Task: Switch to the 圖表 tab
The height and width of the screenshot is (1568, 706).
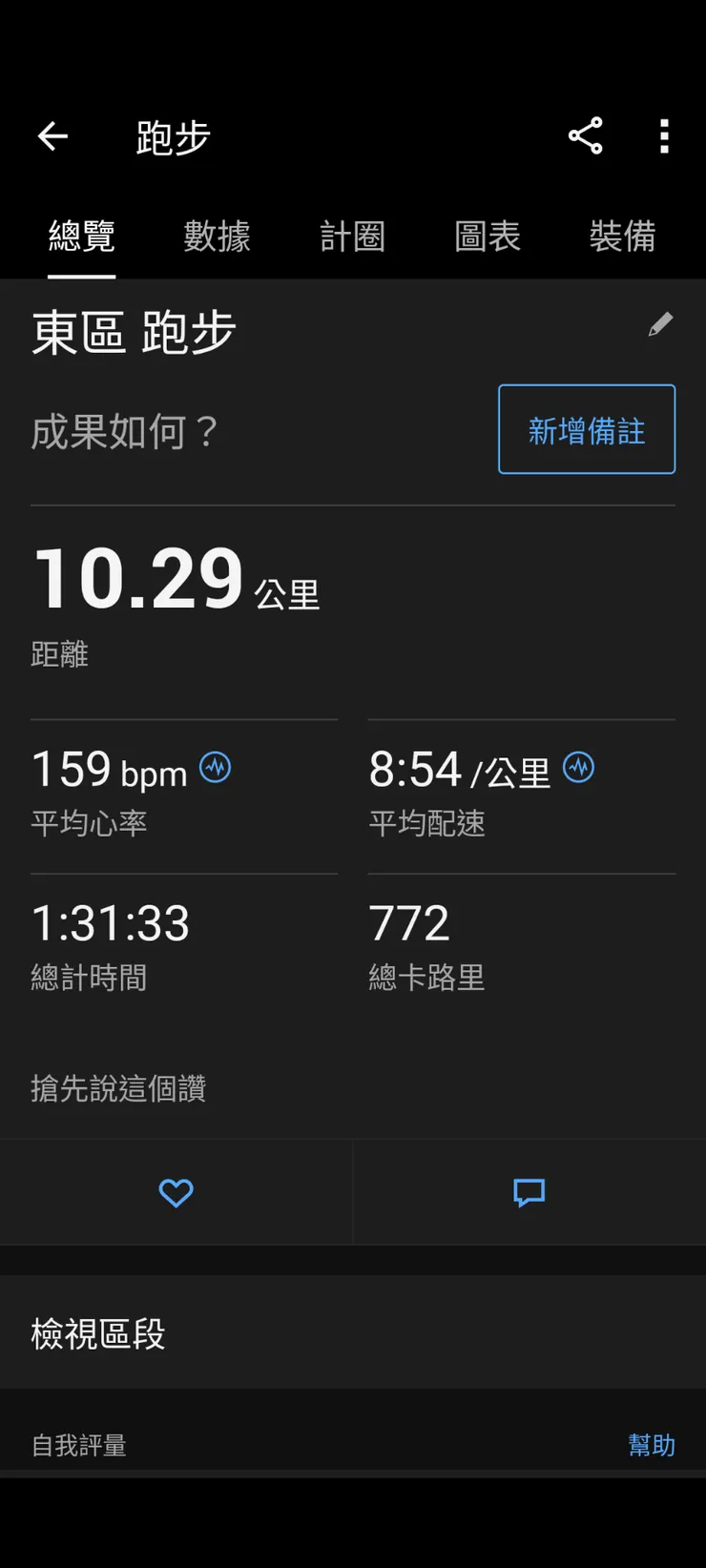Action: pyautogui.click(x=488, y=237)
